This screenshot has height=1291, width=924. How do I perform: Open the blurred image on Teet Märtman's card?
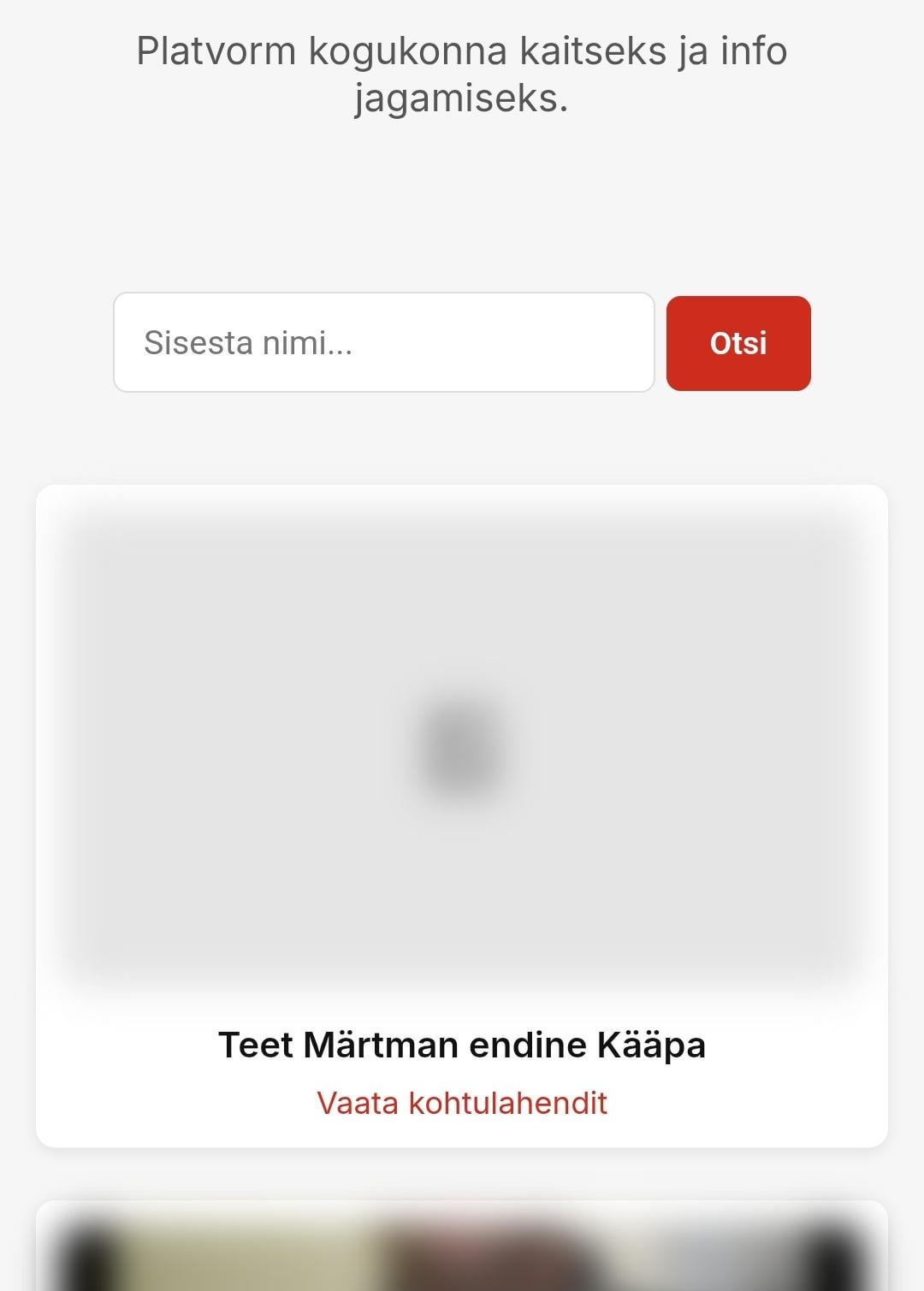coord(462,749)
